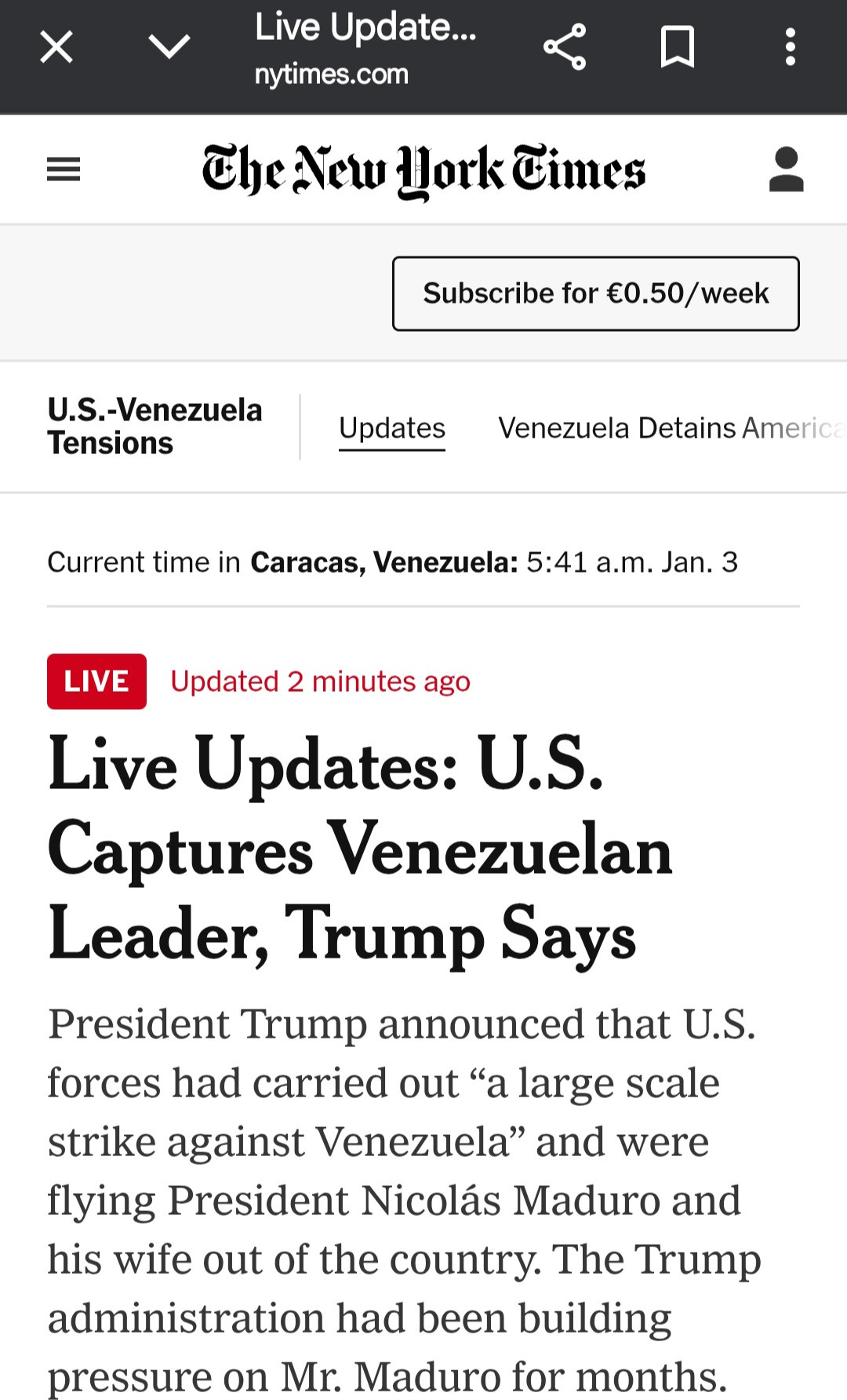Tap Subscribe for €0.50/week
Viewport: 847px width, 1400px height.
[595, 293]
